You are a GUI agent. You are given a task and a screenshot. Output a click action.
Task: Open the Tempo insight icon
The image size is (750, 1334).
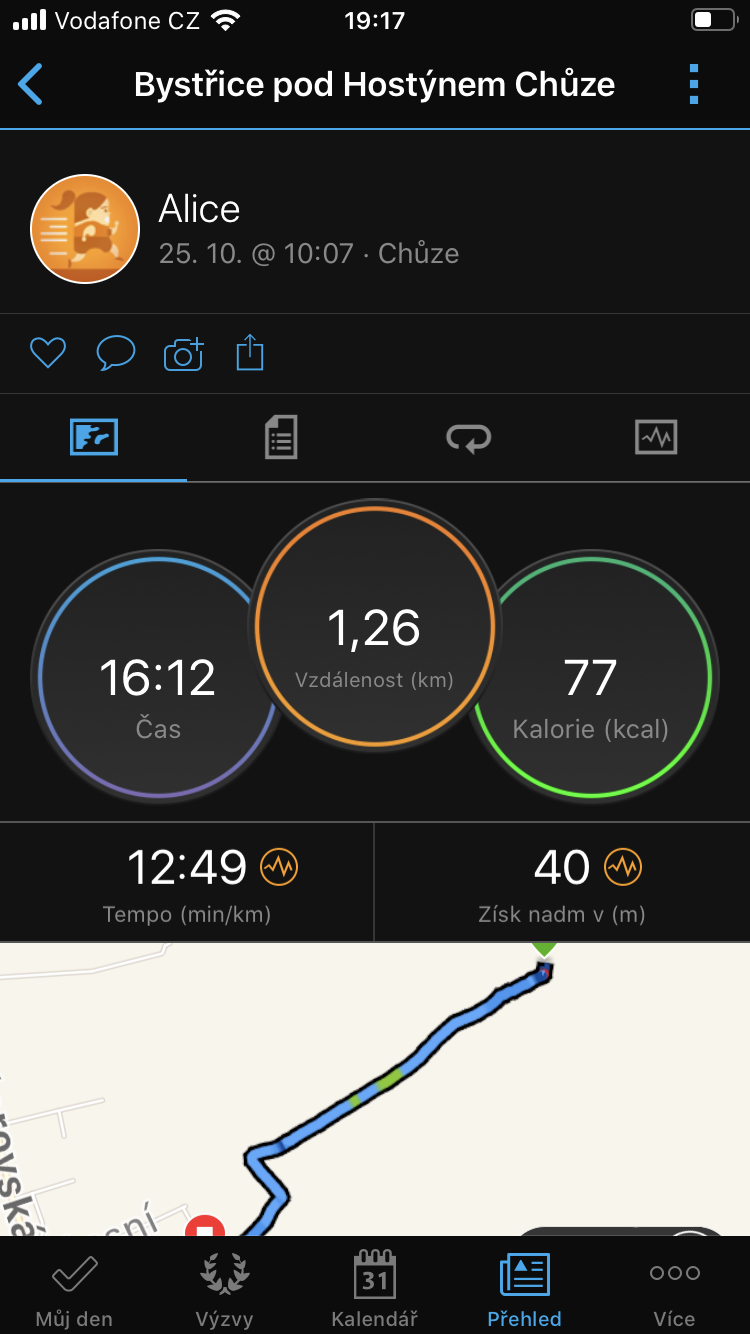pos(279,867)
